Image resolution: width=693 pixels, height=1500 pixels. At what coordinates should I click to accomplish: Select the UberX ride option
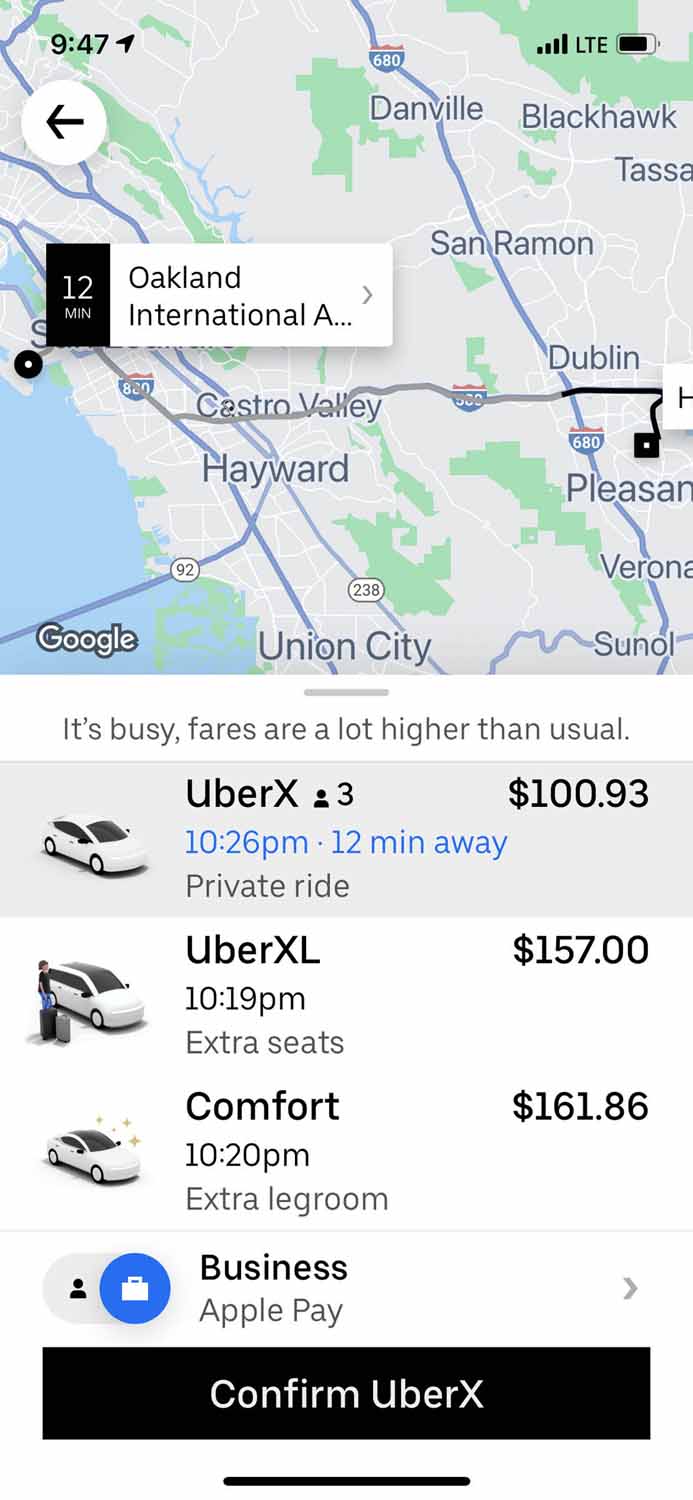(346, 840)
